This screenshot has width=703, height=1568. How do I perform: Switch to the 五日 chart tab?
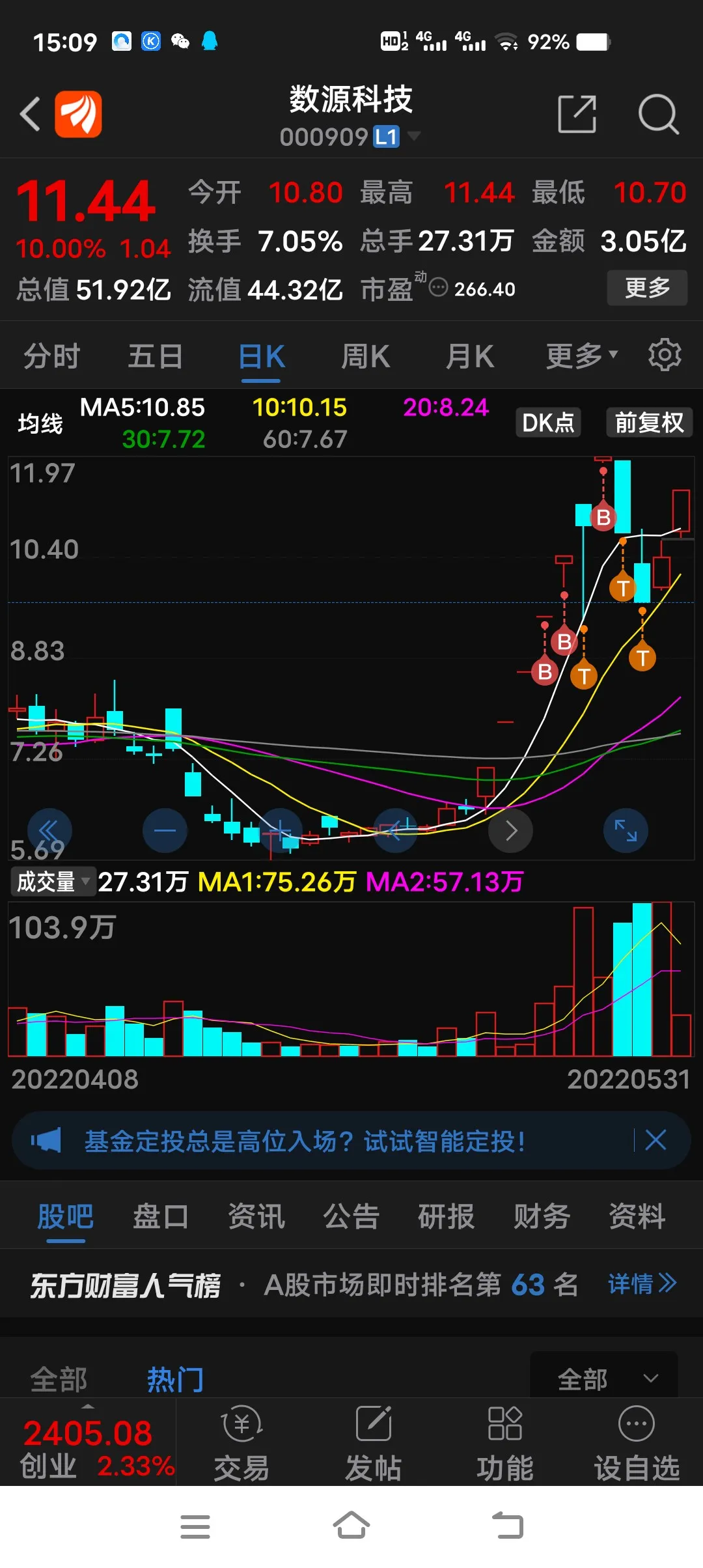[x=155, y=356]
